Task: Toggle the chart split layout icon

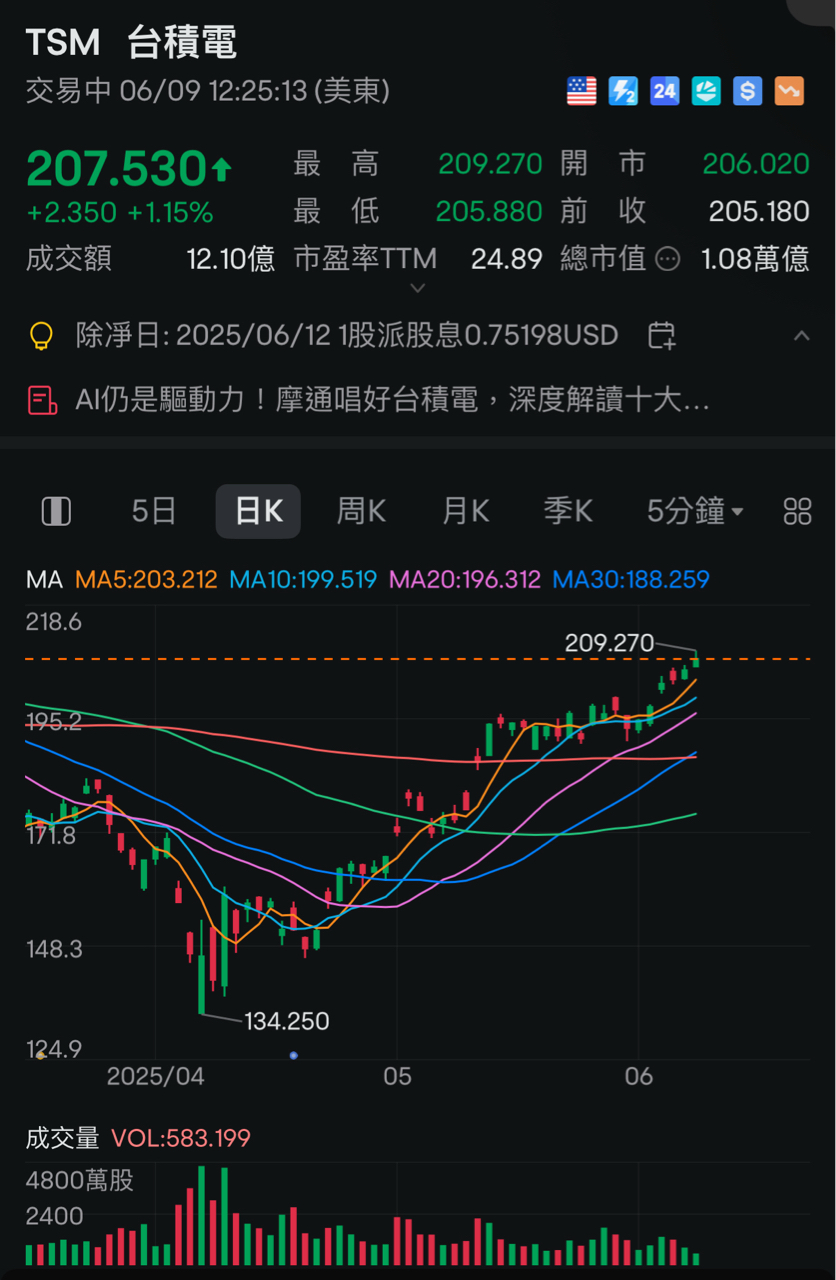Action: pos(56,512)
